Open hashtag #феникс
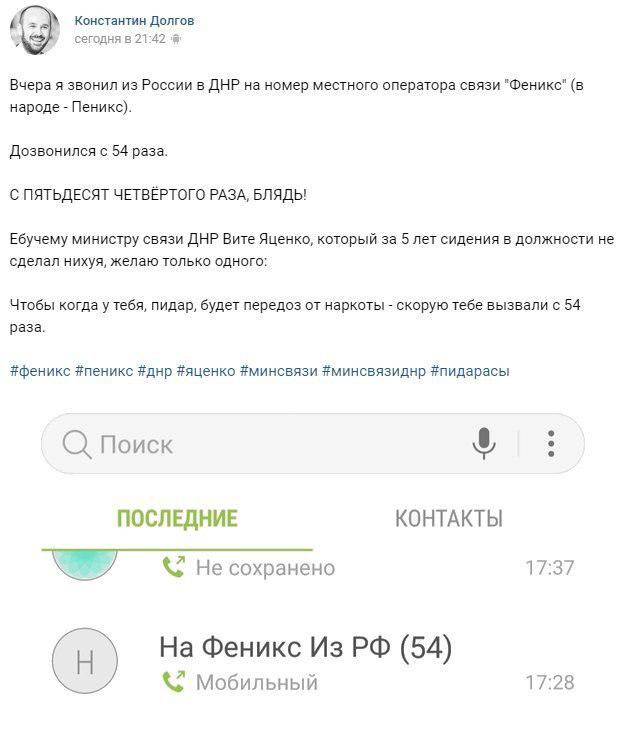This screenshot has width=627, height=744. (x=39, y=370)
